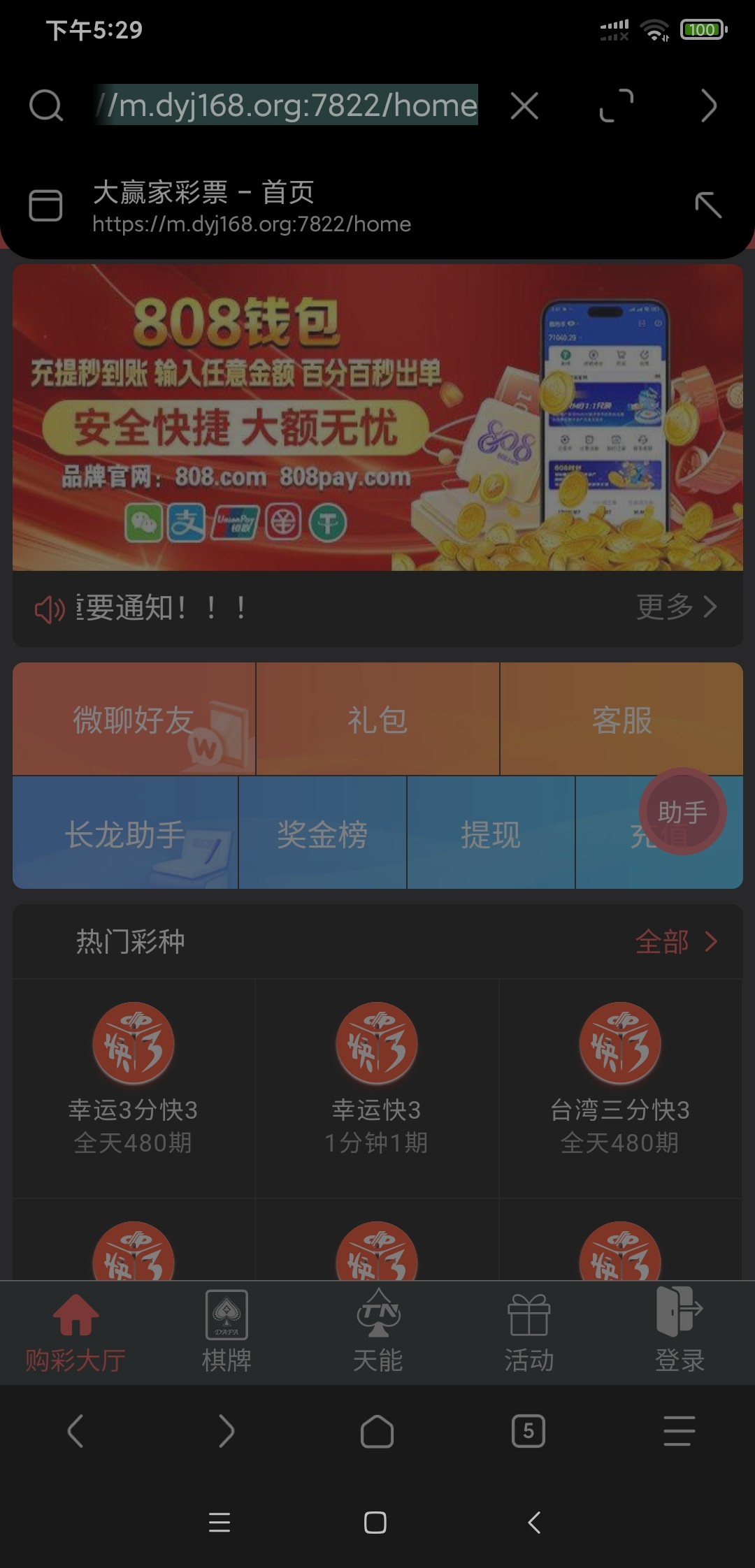
Task: Open the 大赢家彩票 - 首页 suggestion
Action: [x=252, y=207]
